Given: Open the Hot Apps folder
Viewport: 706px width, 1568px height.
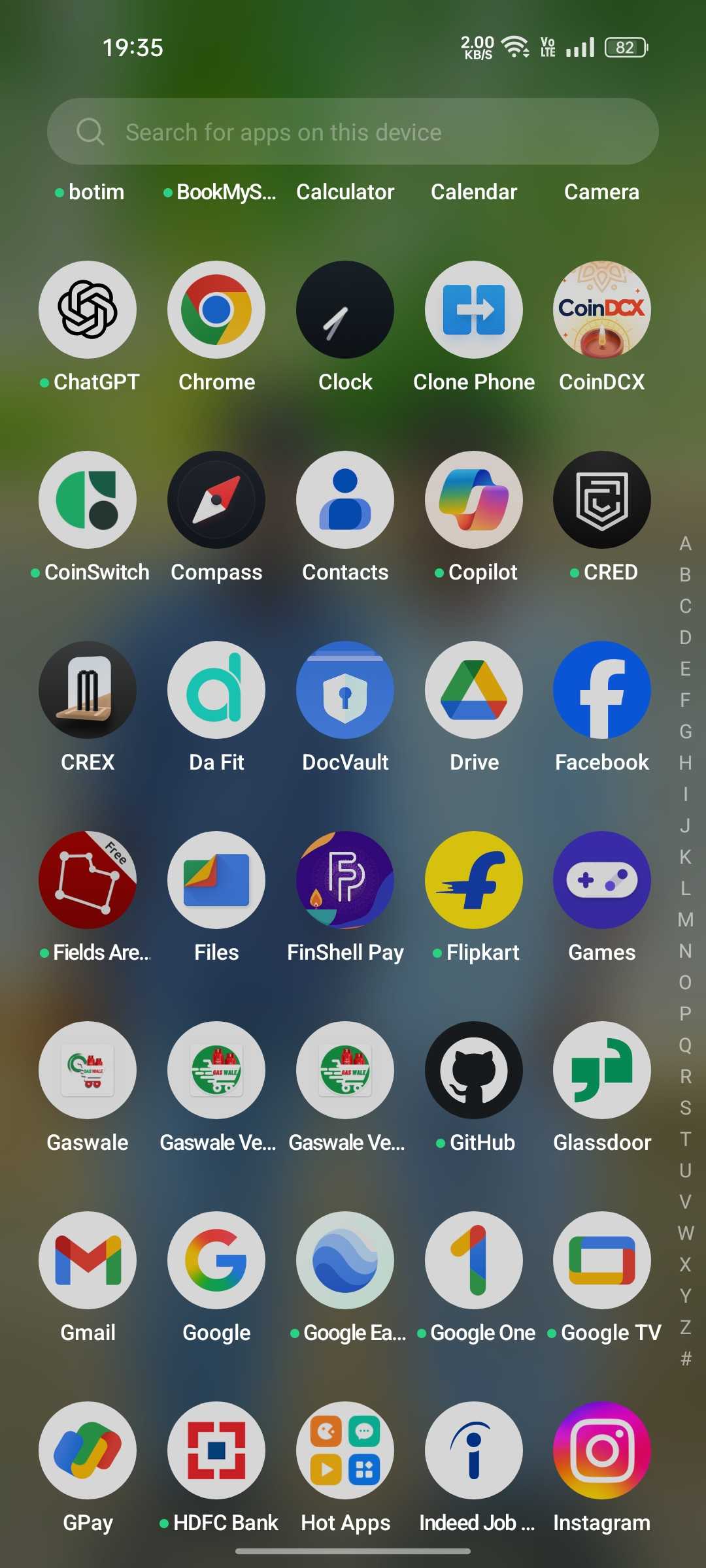Looking at the screenshot, I should pyautogui.click(x=345, y=1450).
